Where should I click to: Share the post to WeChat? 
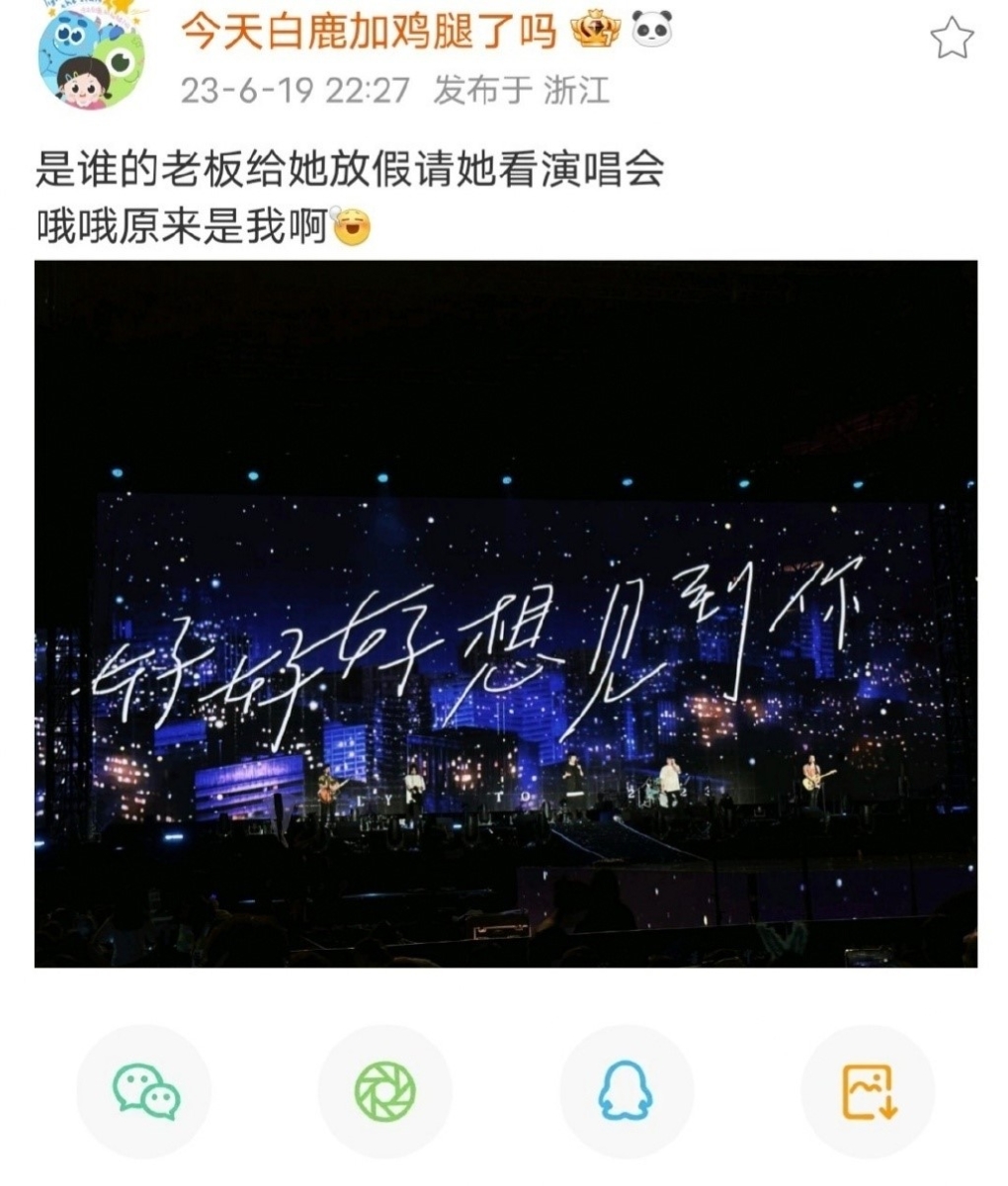[x=145, y=1091]
